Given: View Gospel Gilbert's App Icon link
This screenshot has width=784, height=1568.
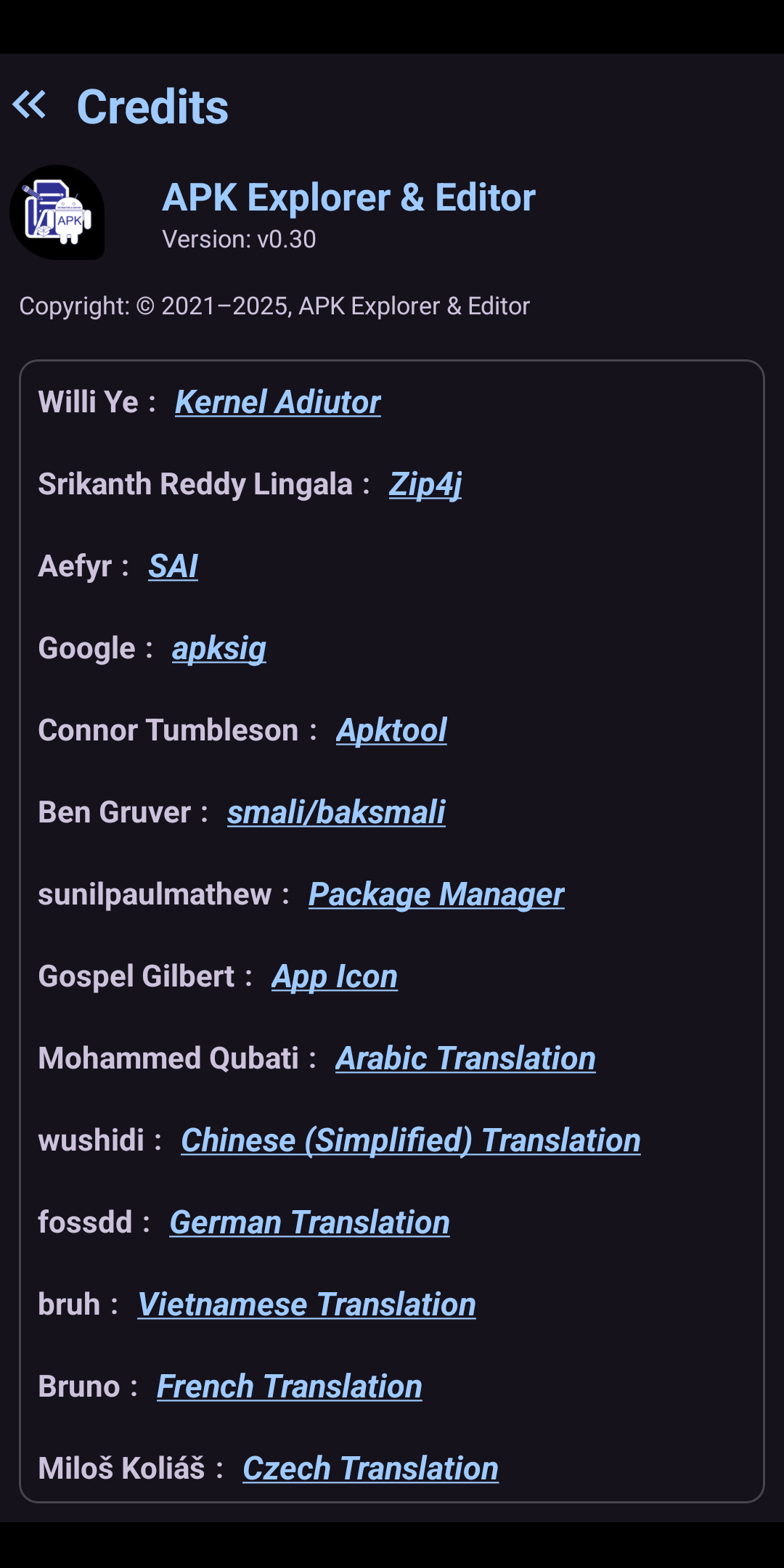Looking at the screenshot, I should point(335,976).
